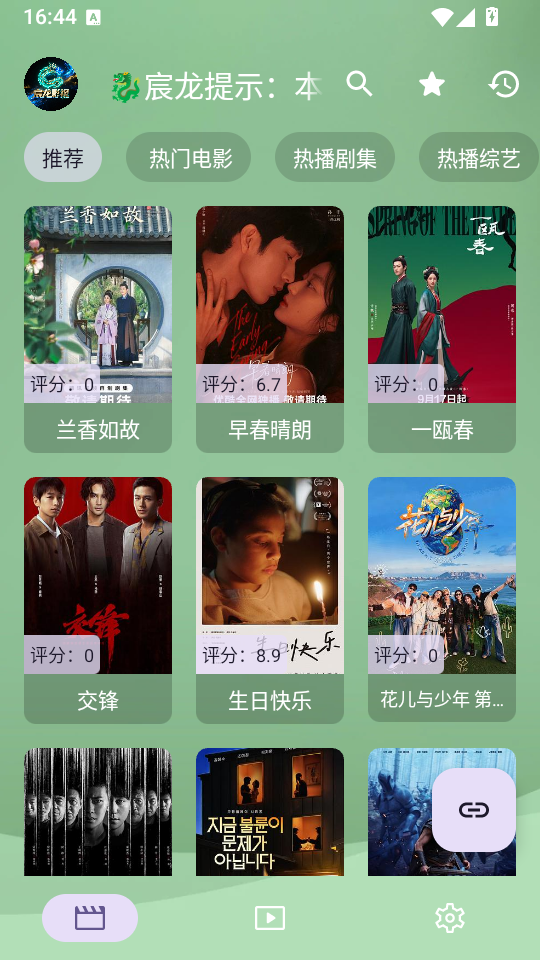Open the 一瓯春 card
The height and width of the screenshot is (960, 540).
442,329
